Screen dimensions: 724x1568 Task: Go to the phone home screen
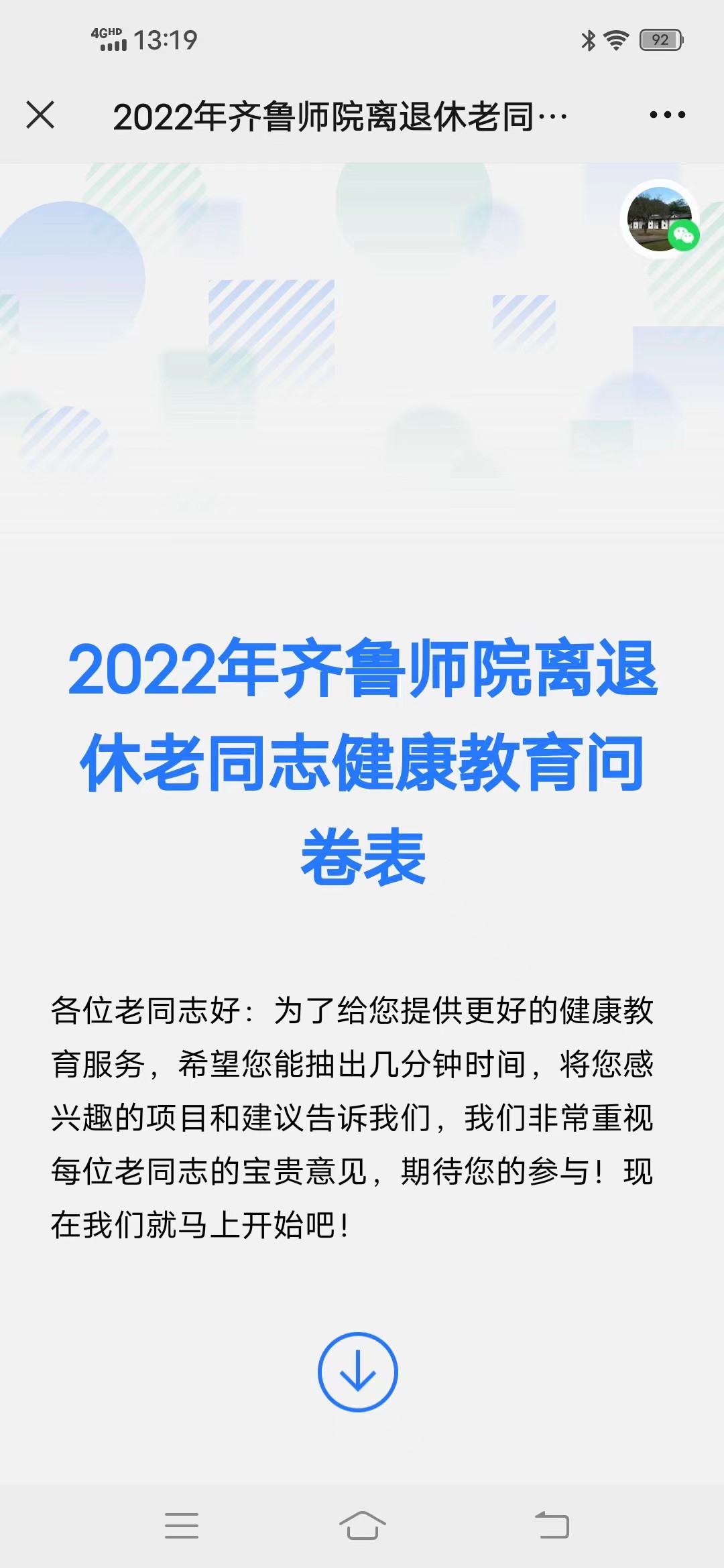pos(362,1526)
